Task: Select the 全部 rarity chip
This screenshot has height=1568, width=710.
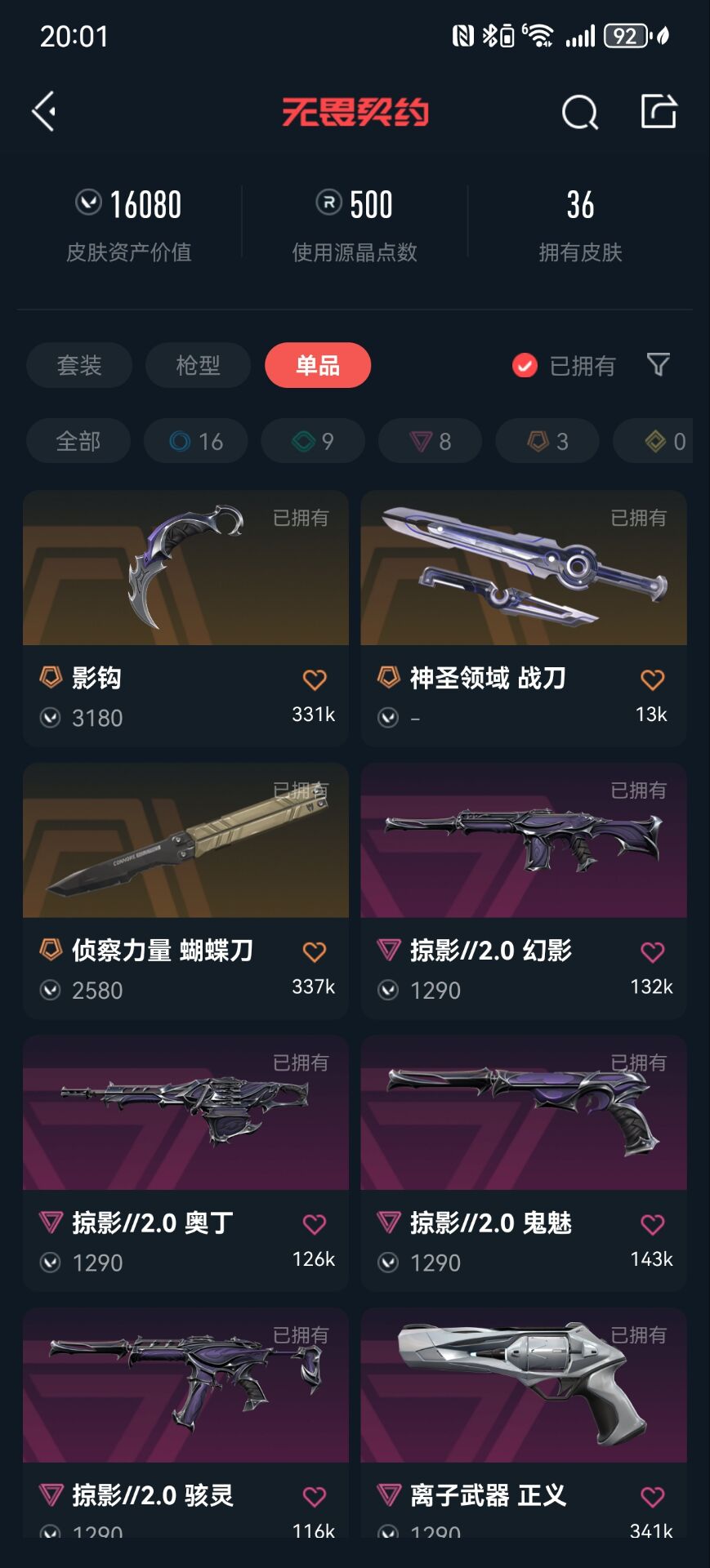Action: [x=78, y=441]
